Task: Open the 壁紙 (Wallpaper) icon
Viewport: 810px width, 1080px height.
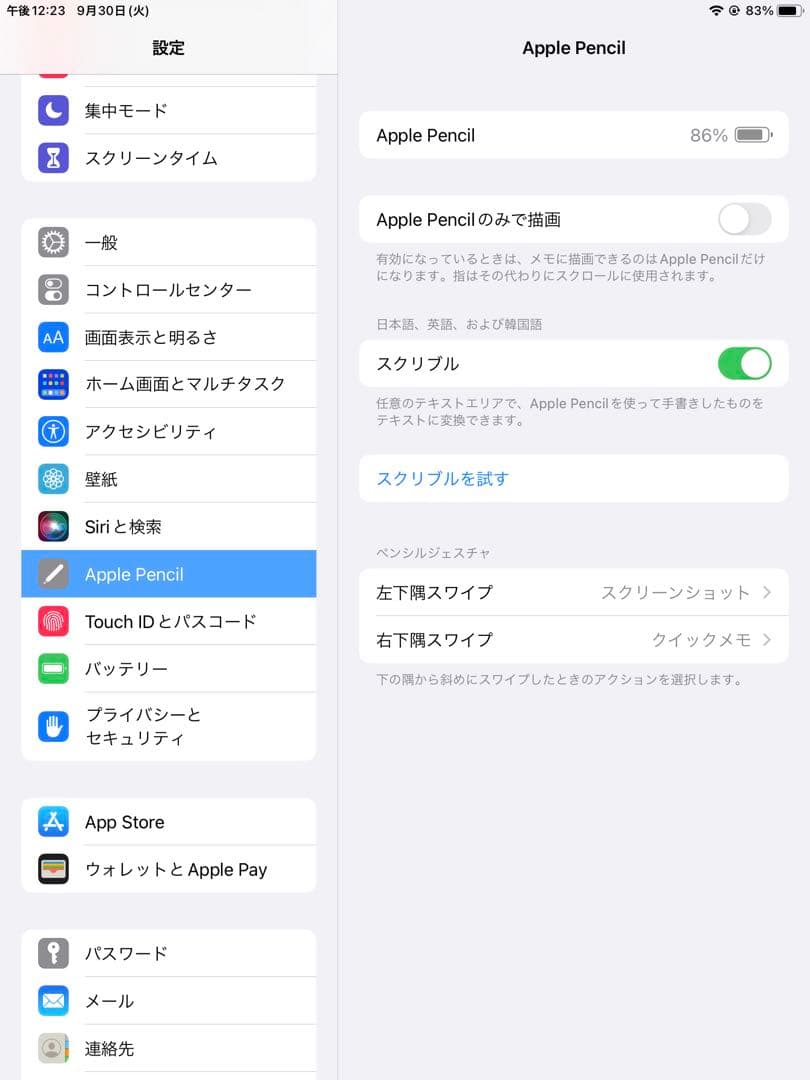Action: pyautogui.click(x=53, y=478)
